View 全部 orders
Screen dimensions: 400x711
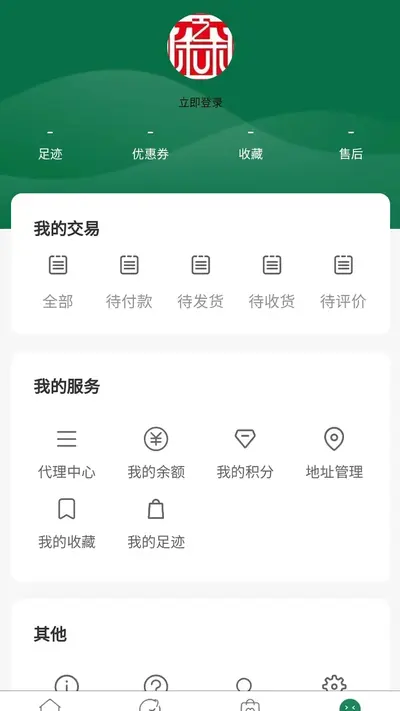pos(58,282)
